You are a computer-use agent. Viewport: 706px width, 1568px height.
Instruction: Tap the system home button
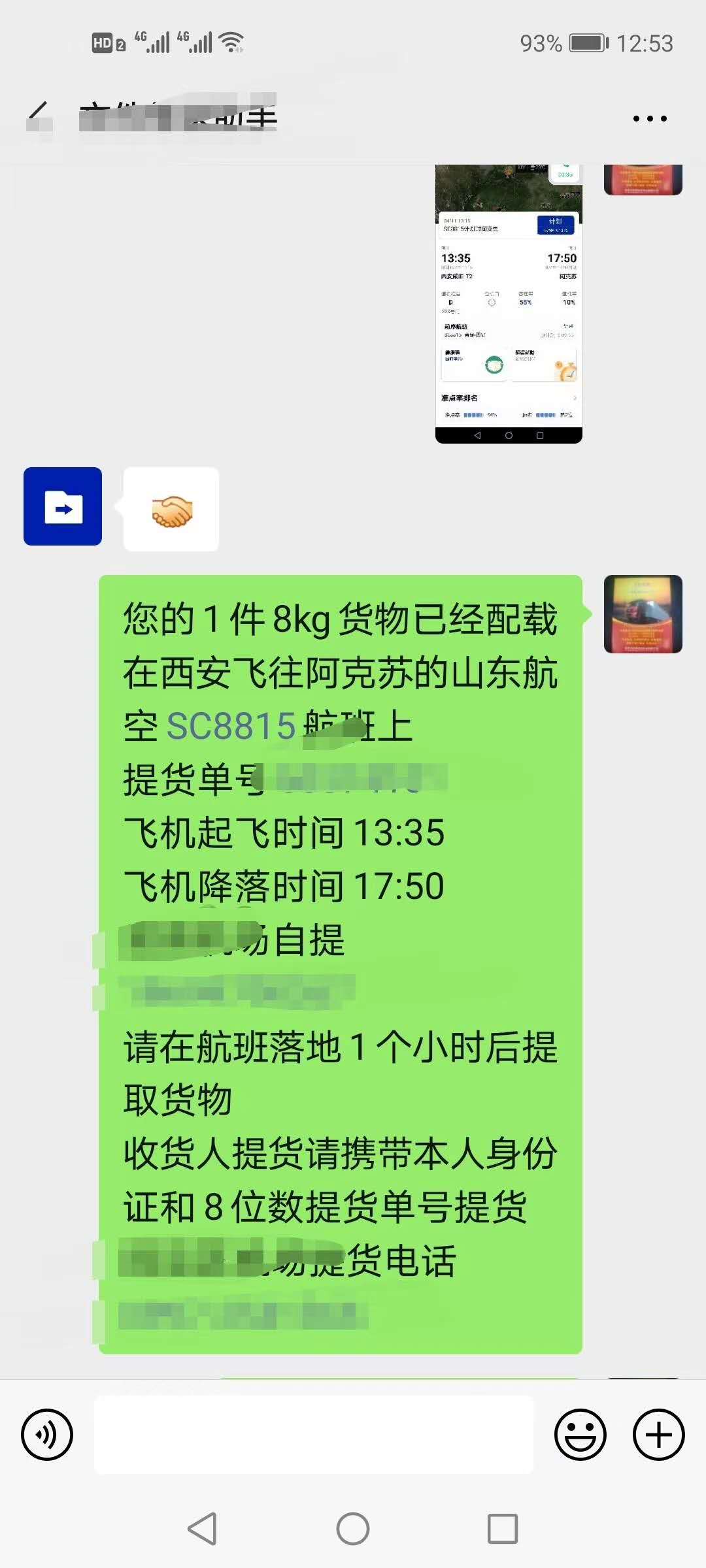pyautogui.click(x=353, y=1529)
